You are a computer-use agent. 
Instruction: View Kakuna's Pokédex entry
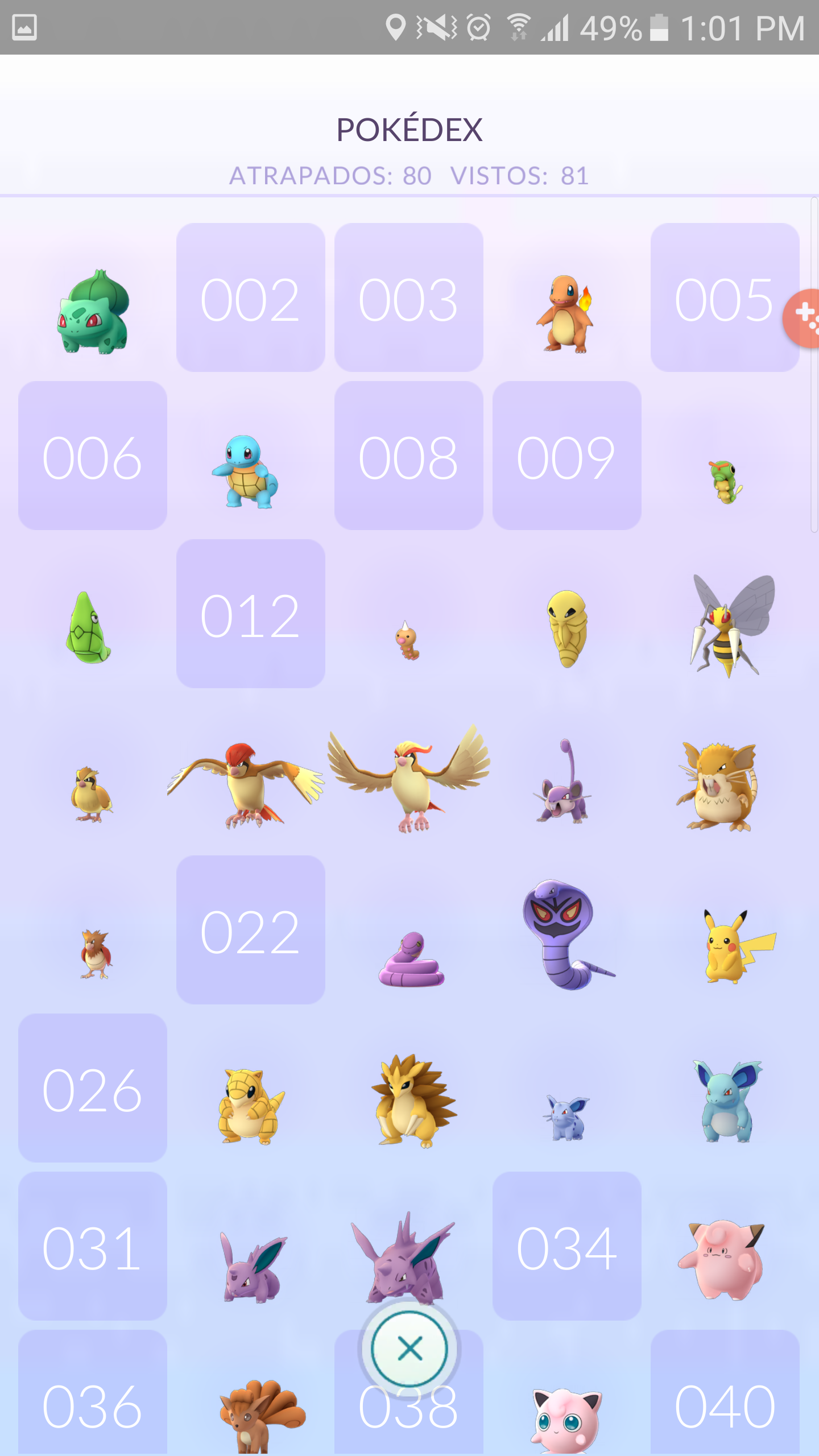pyautogui.click(x=567, y=628)
